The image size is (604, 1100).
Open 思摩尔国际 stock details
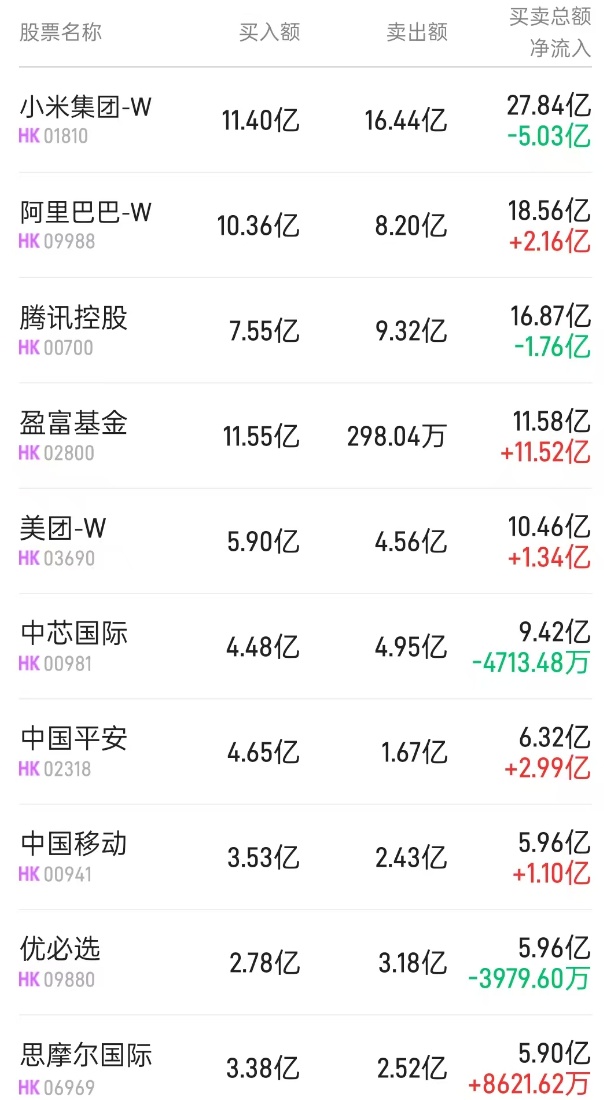(x=86, y=1055)
